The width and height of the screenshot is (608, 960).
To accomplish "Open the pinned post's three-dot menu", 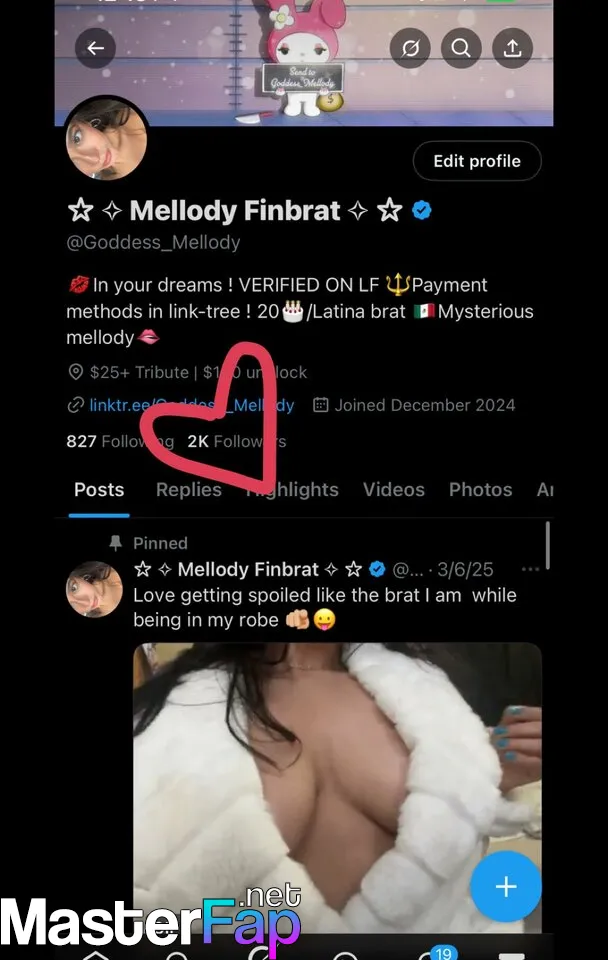I will (x=530, y=570).
